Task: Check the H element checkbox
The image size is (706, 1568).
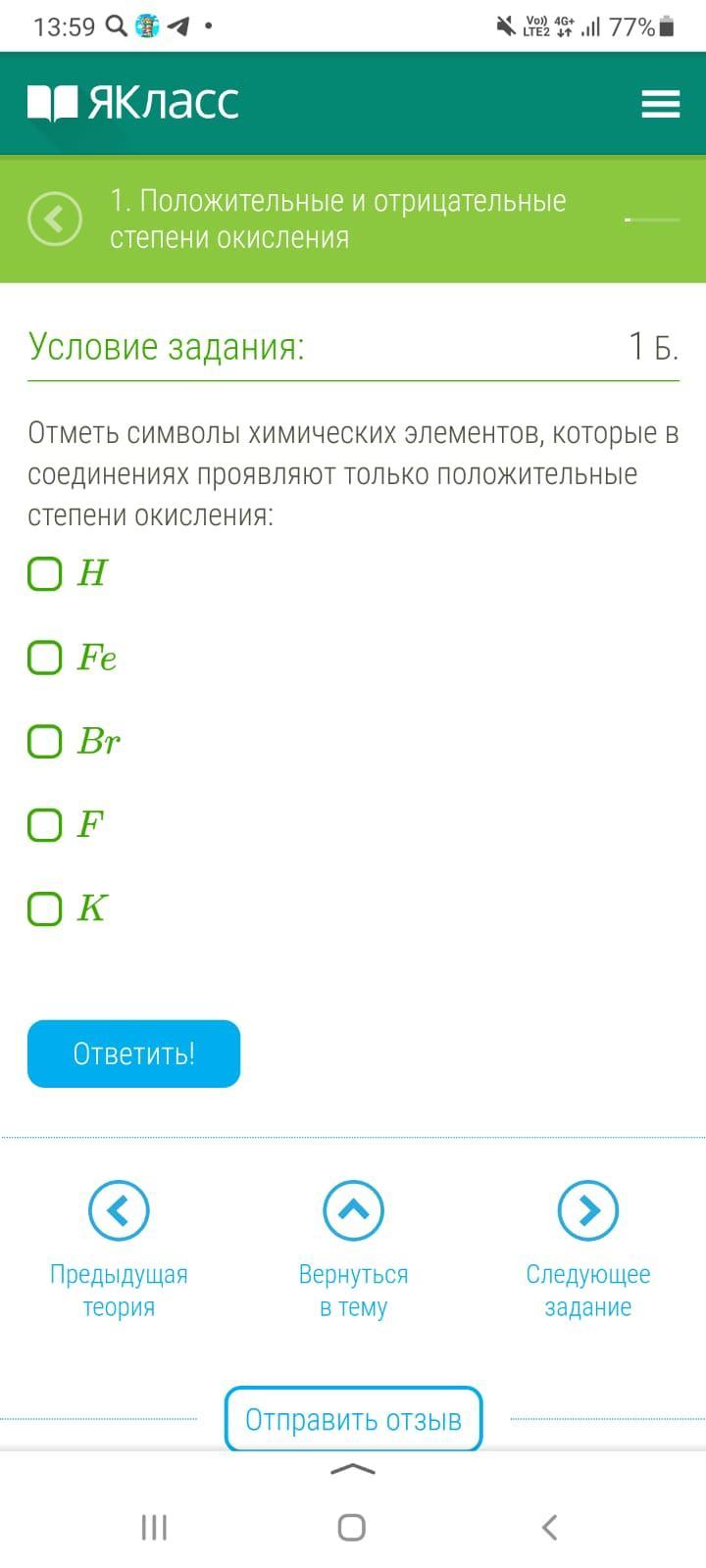Action: coord(45,573)
